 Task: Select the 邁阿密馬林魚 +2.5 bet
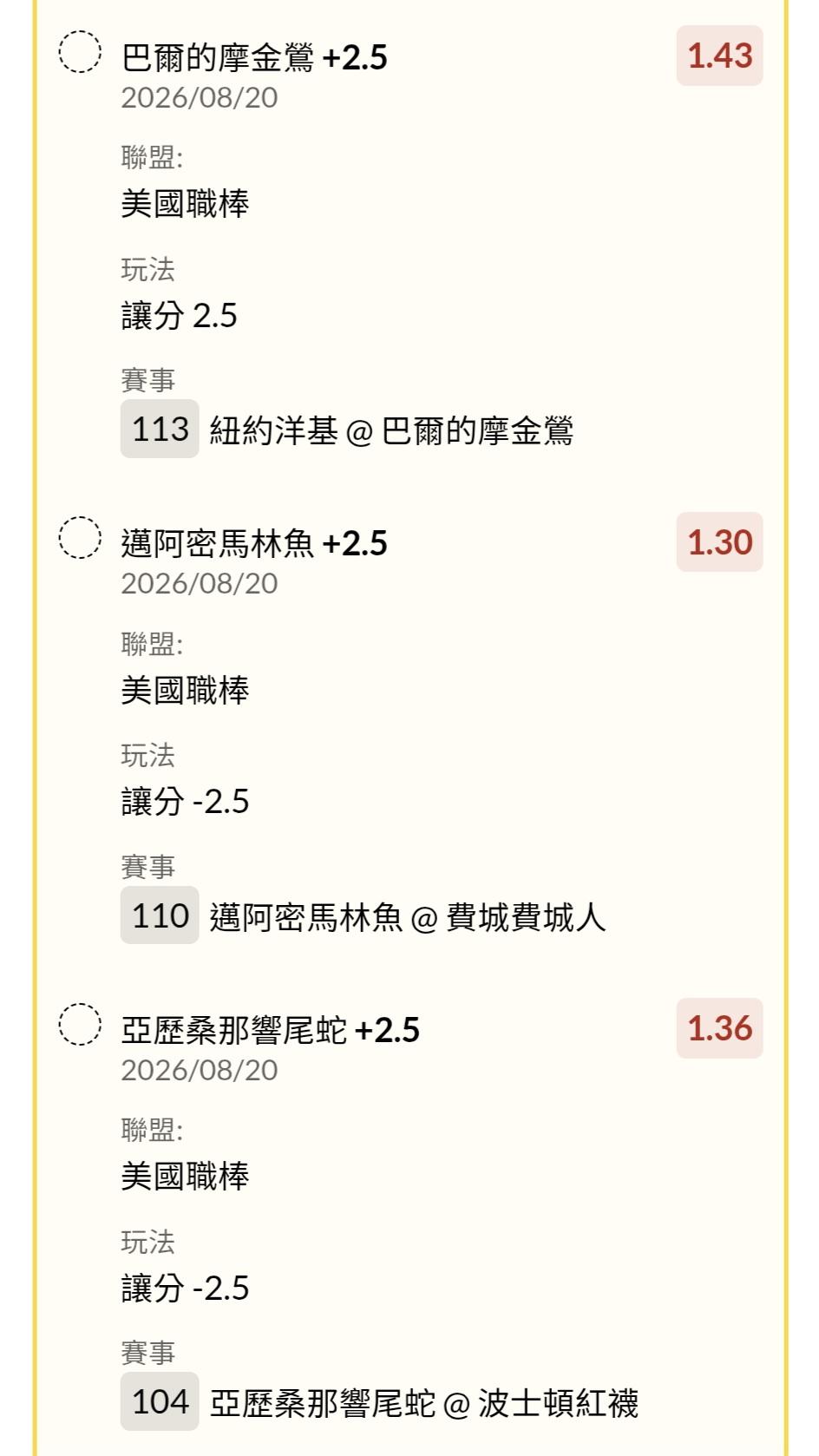click(80, 538)
